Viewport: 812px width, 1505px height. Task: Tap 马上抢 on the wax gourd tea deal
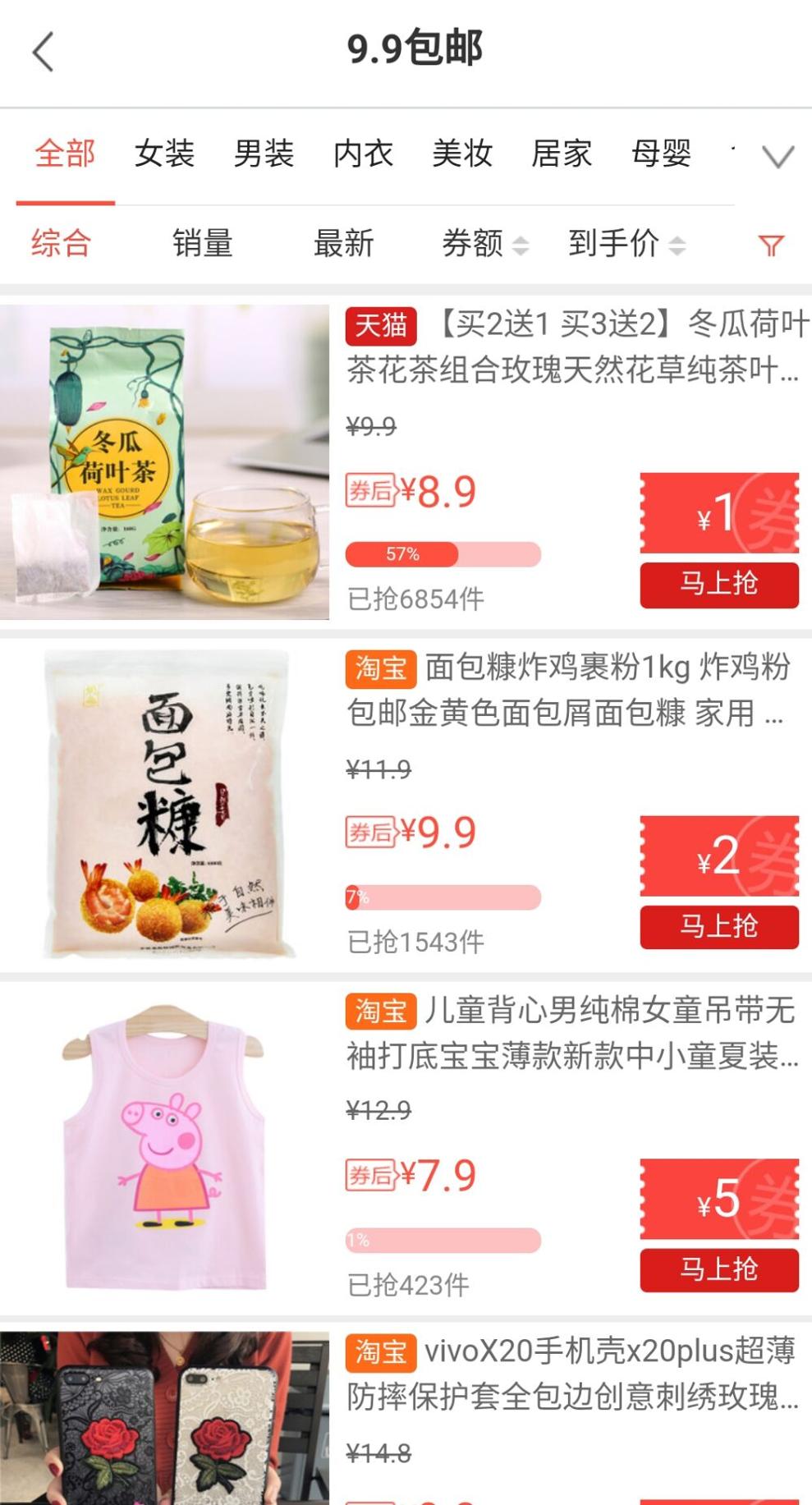click(x=718, y=585)
